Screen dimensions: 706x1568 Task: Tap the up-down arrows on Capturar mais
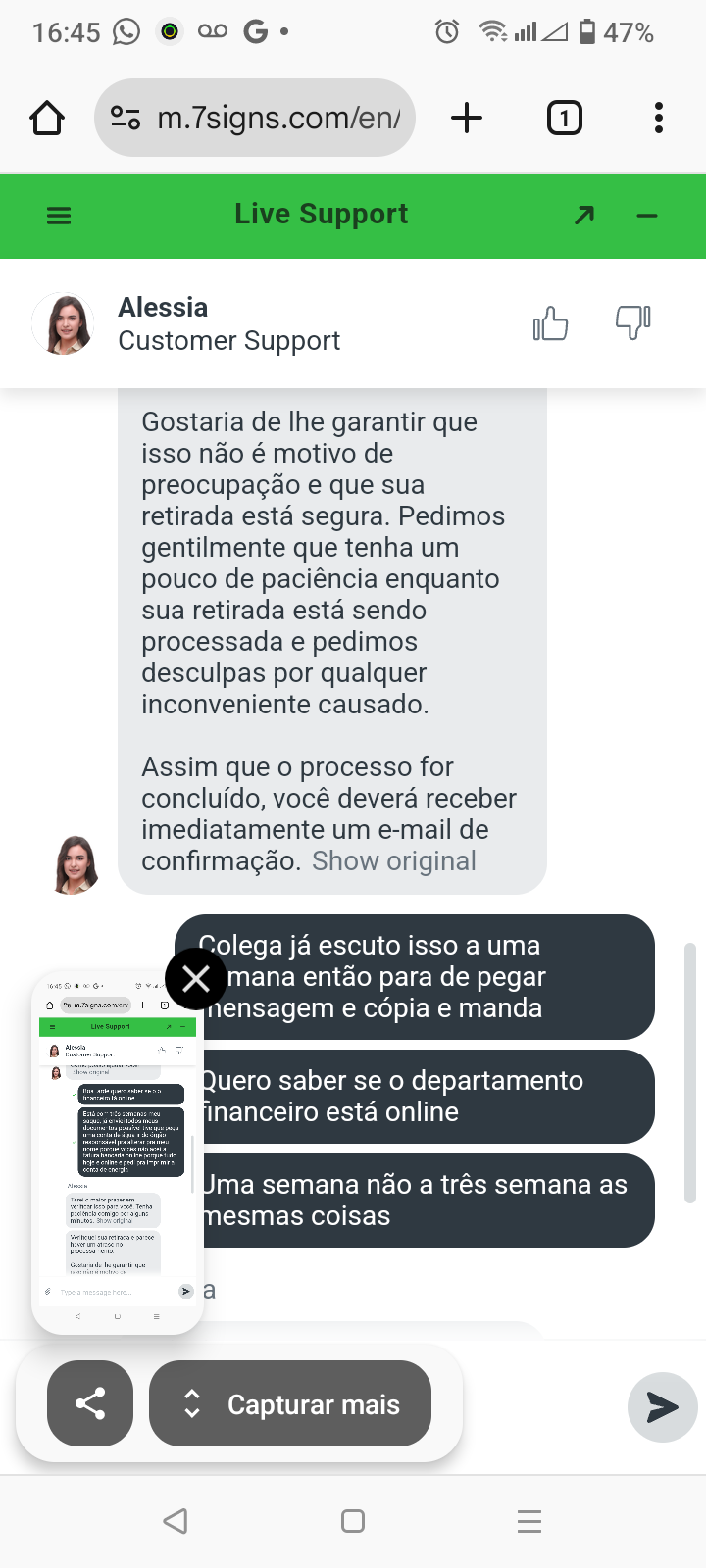[192, 1404]
